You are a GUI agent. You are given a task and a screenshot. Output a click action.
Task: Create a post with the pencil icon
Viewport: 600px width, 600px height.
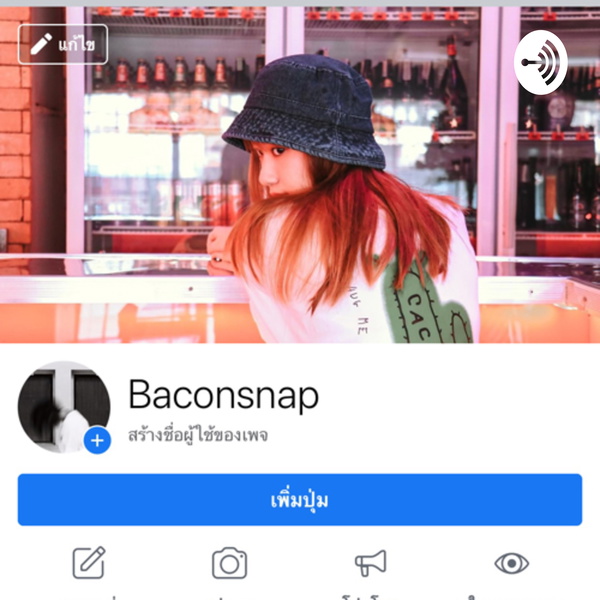[89, 563]
